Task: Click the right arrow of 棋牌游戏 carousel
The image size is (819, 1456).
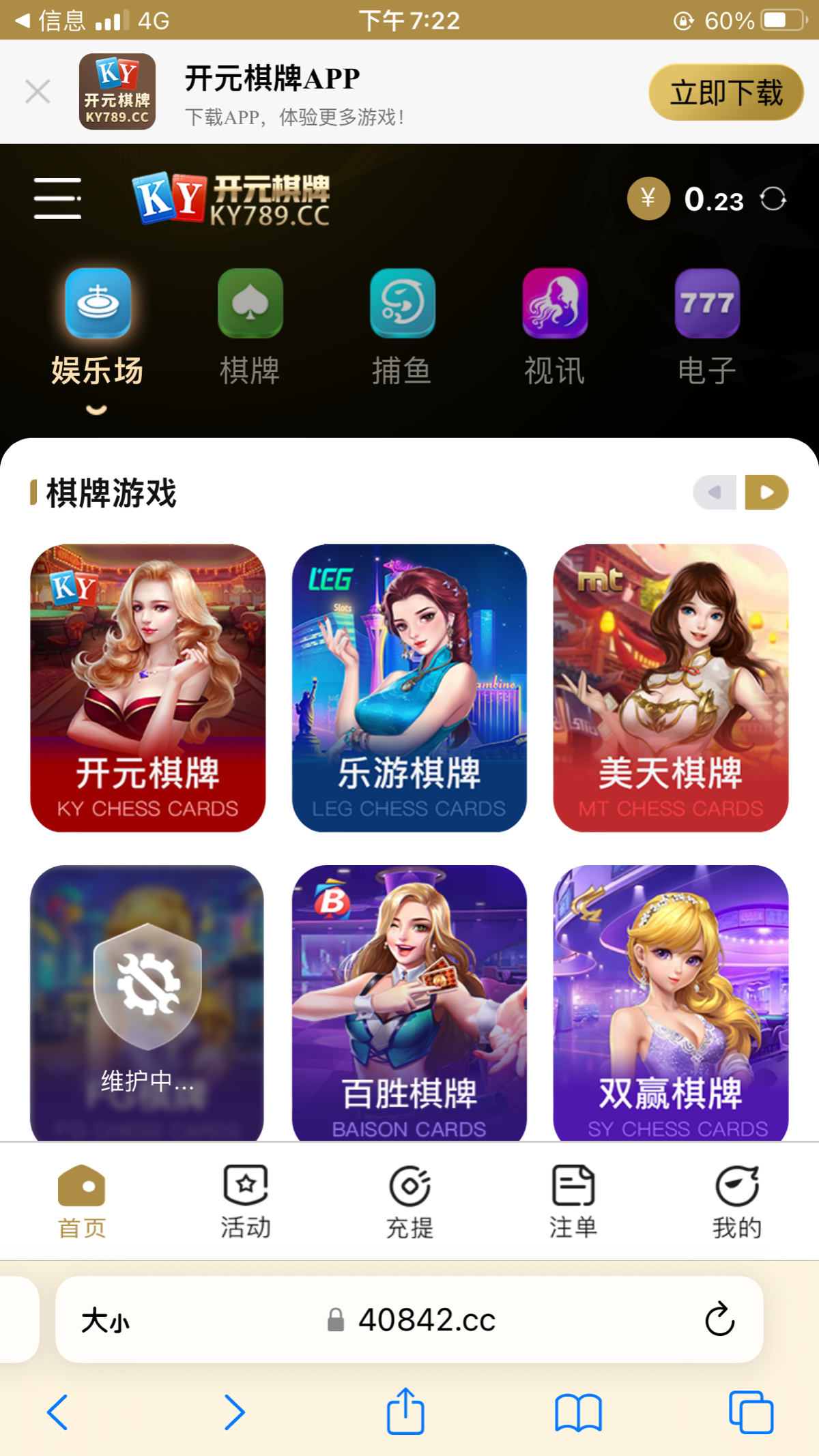Action: pyautogui.click(x=766, y=491)
